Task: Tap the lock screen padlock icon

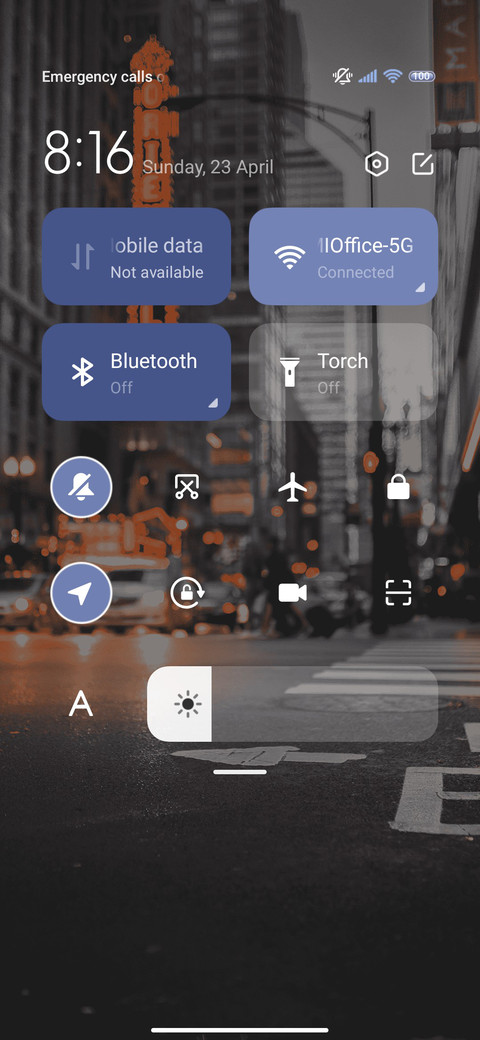Action: 398,488
